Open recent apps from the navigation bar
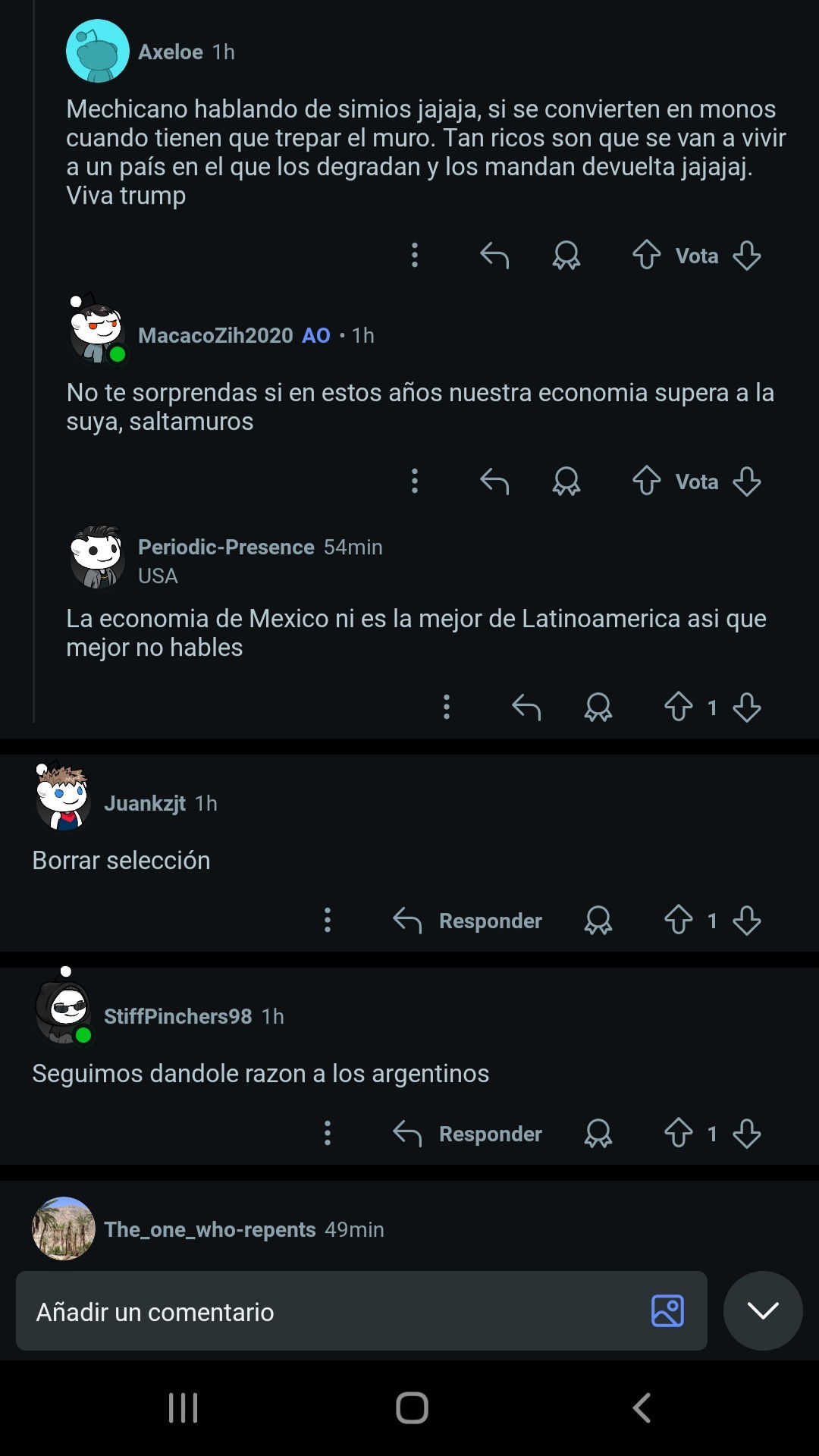 (x=183, y=1408)
